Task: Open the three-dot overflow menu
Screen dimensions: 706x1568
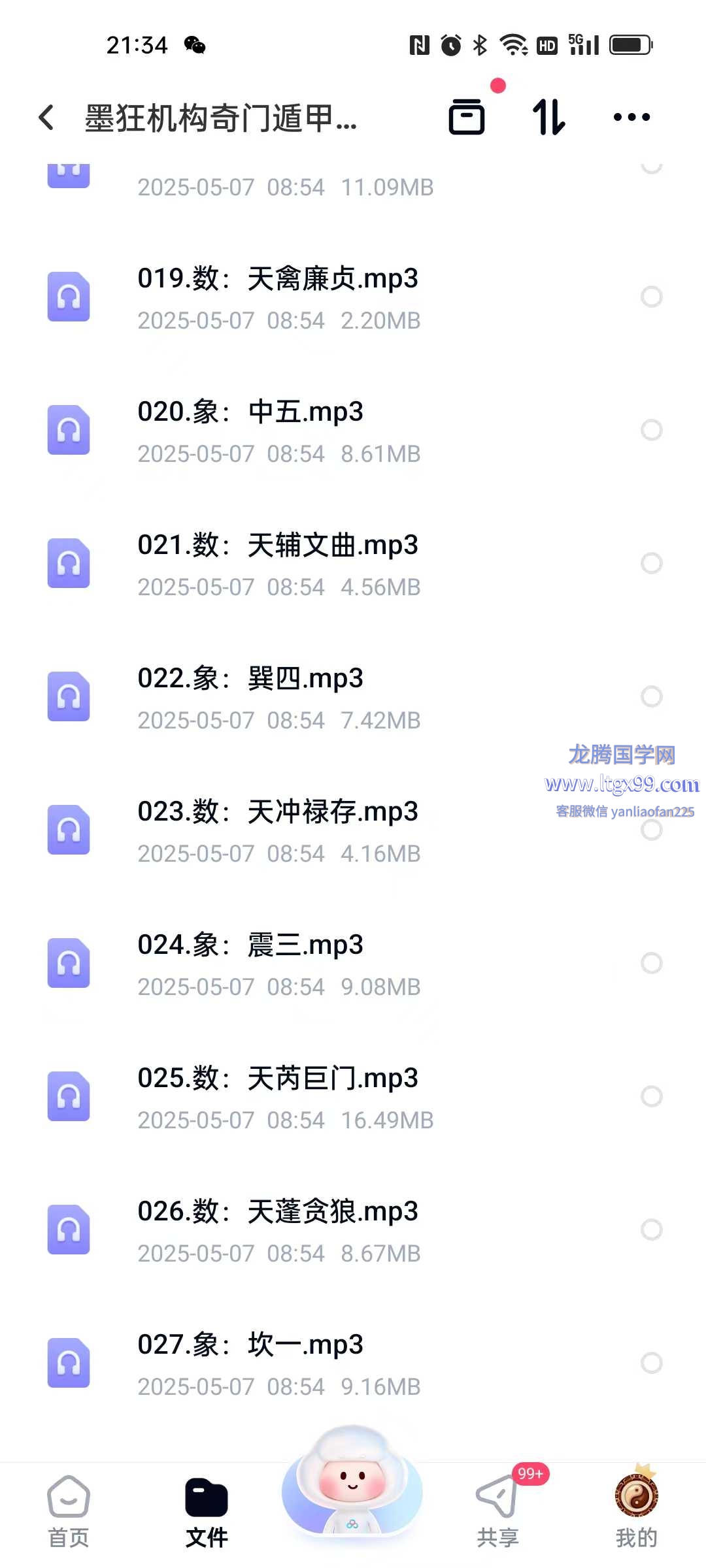Action: point(631,118)
